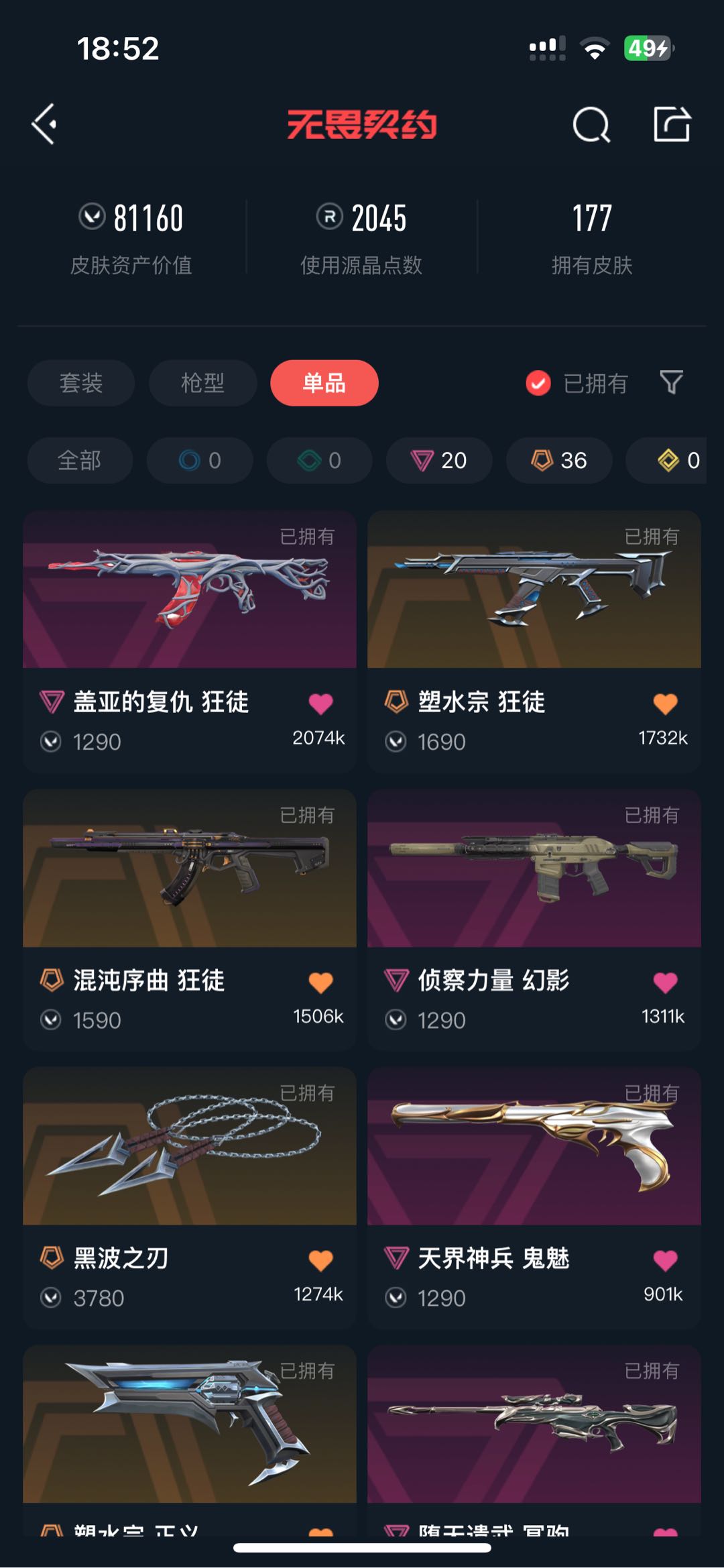Filter by the orange tier chip showing 36

point(559,460)
